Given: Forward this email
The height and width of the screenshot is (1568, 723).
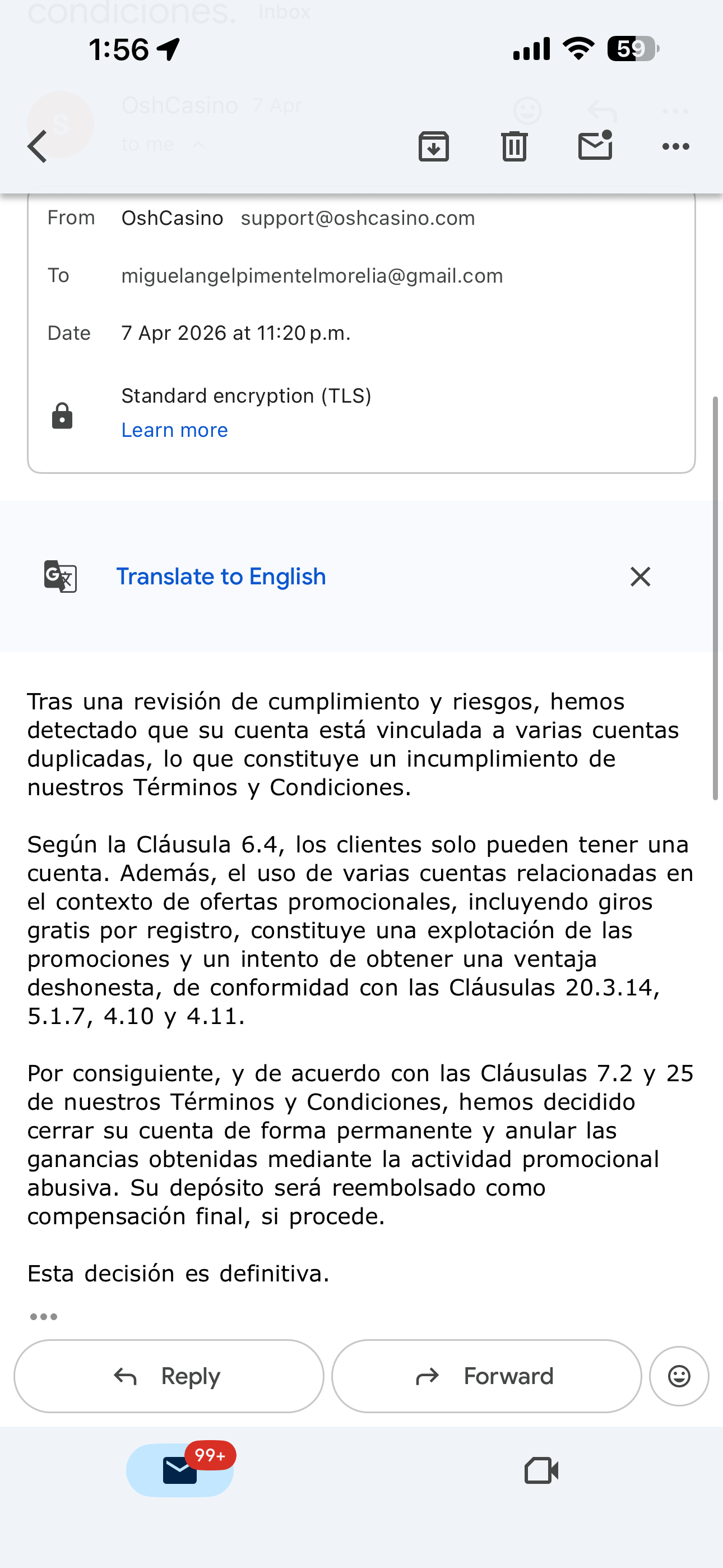Looking at the screenshot, I should [486, 1376].
